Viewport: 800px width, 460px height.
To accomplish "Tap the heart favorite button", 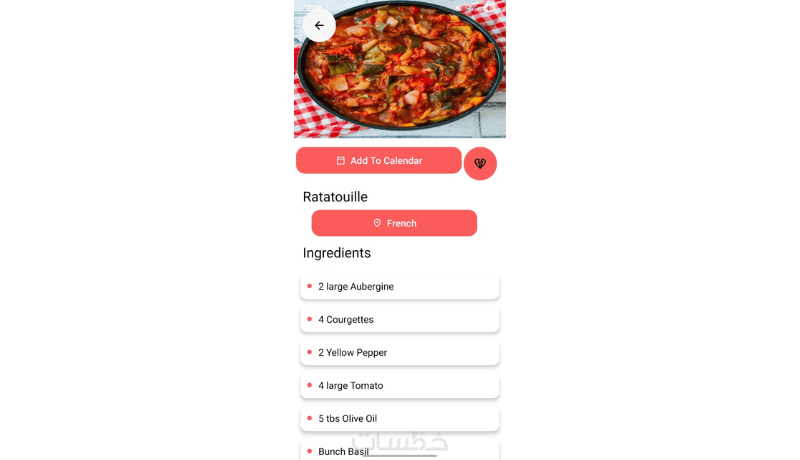I will (x=480, y=163).
